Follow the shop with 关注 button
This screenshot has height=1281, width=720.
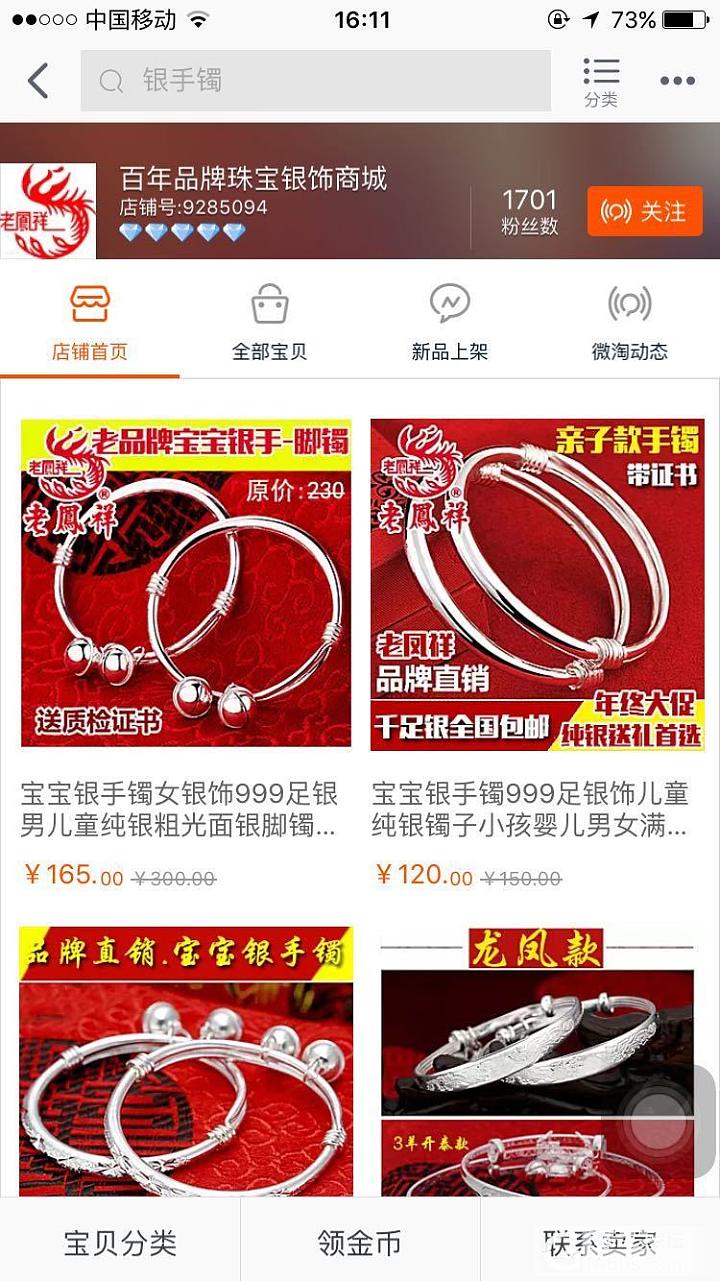pos(644,211)
